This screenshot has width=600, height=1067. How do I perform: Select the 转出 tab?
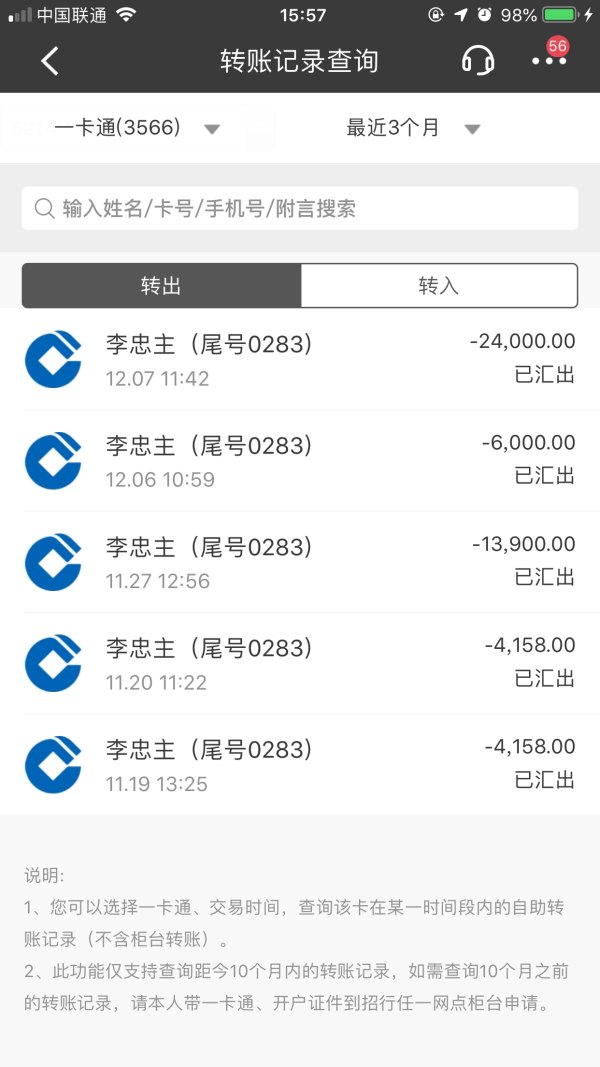coord(161,286)
